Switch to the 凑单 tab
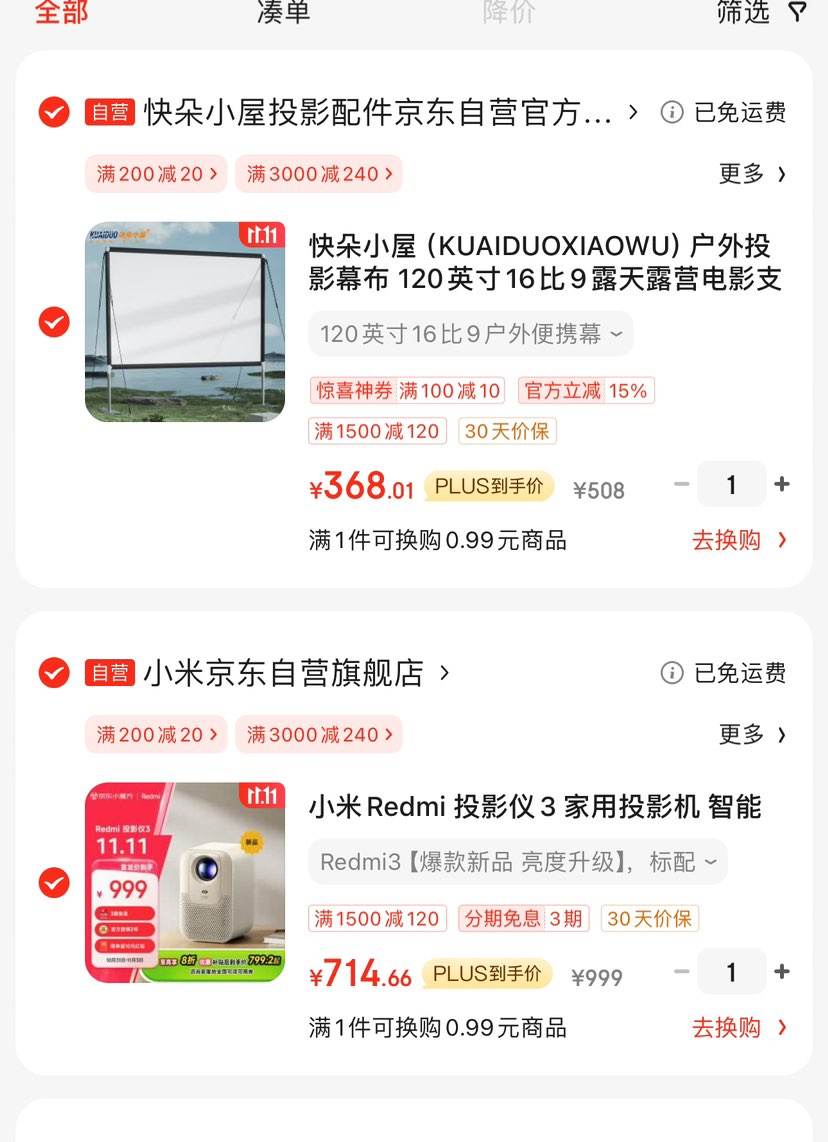The image size is (828, 1142). pos(282,14)
